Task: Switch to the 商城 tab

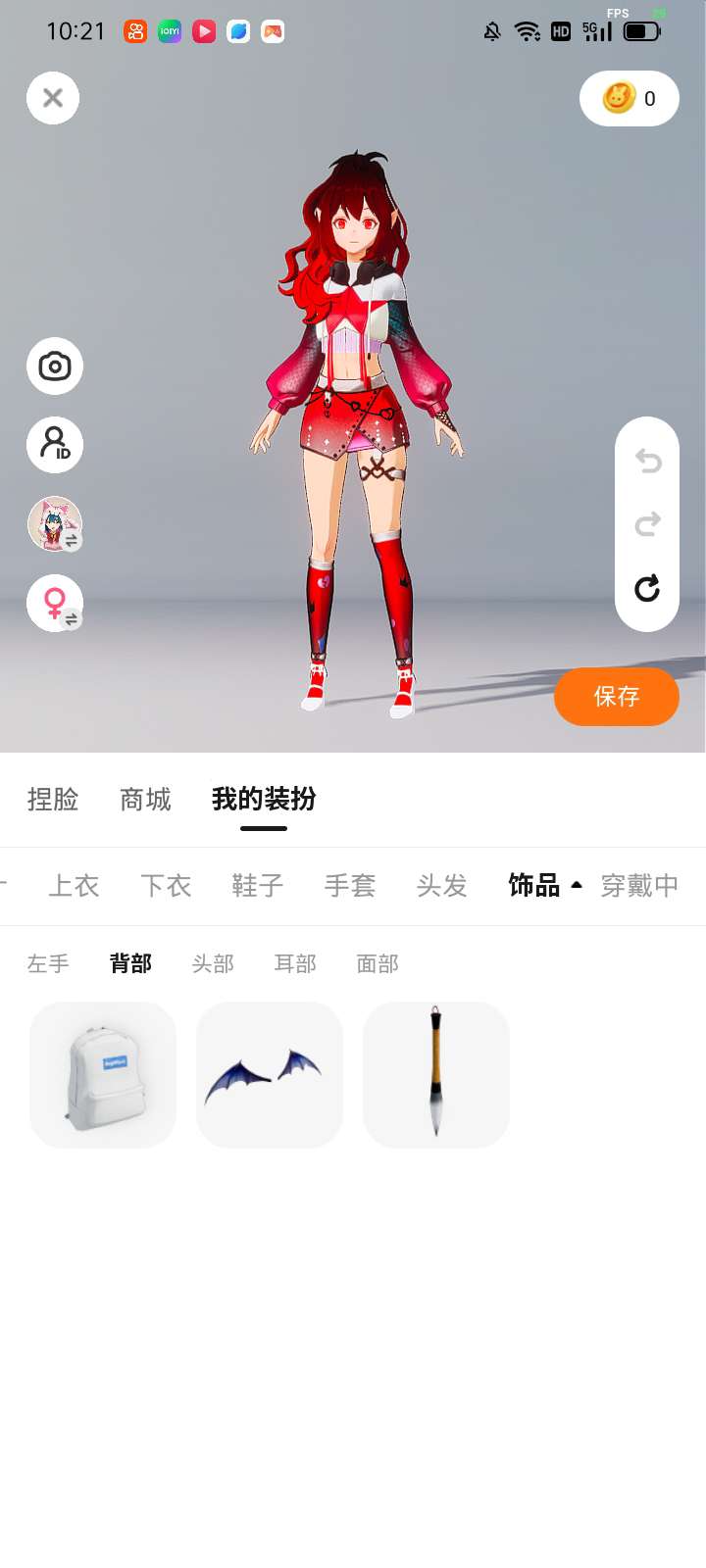Action: [x=145, y=800]
